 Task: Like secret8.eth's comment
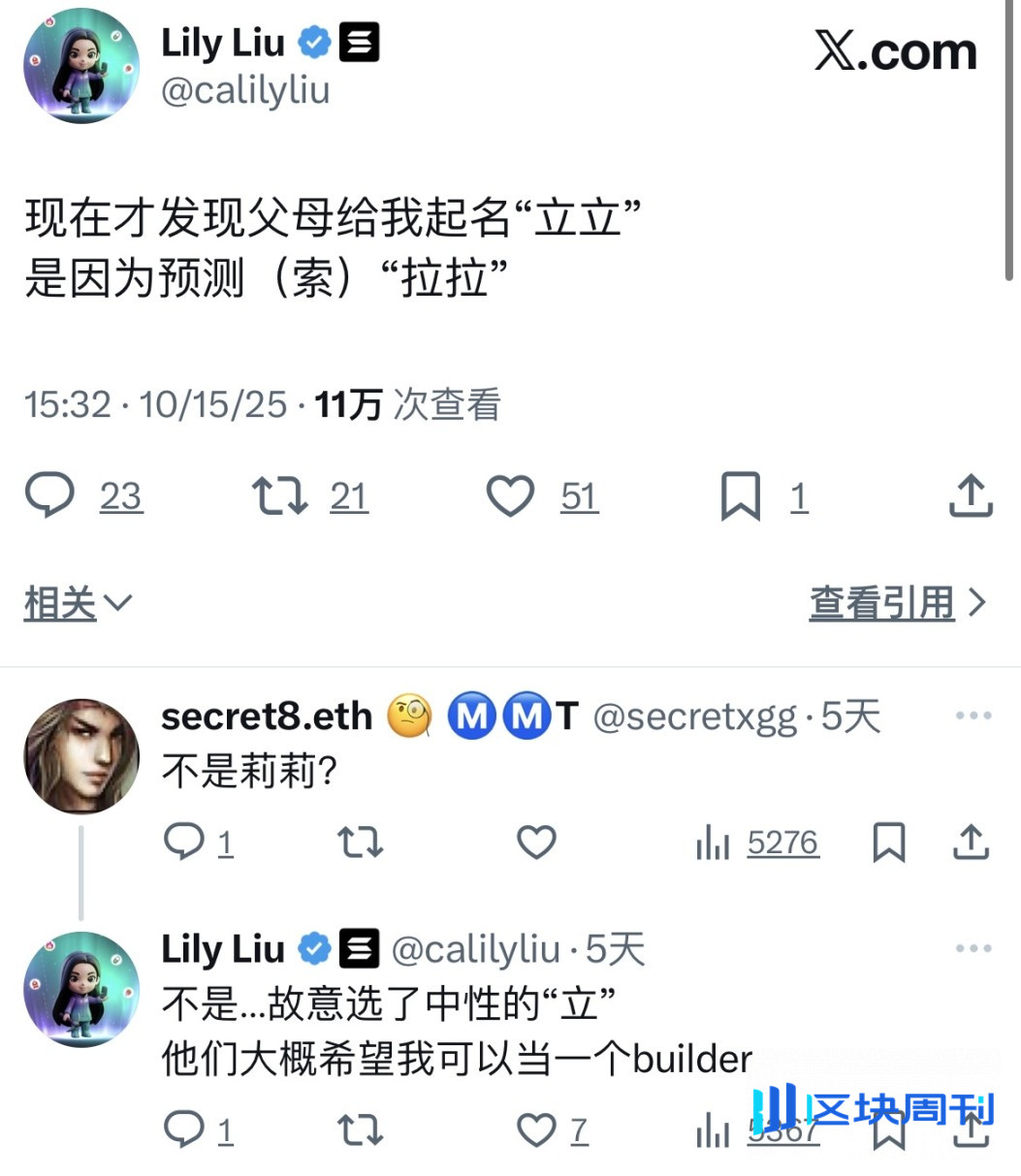[x=535, y=842]
